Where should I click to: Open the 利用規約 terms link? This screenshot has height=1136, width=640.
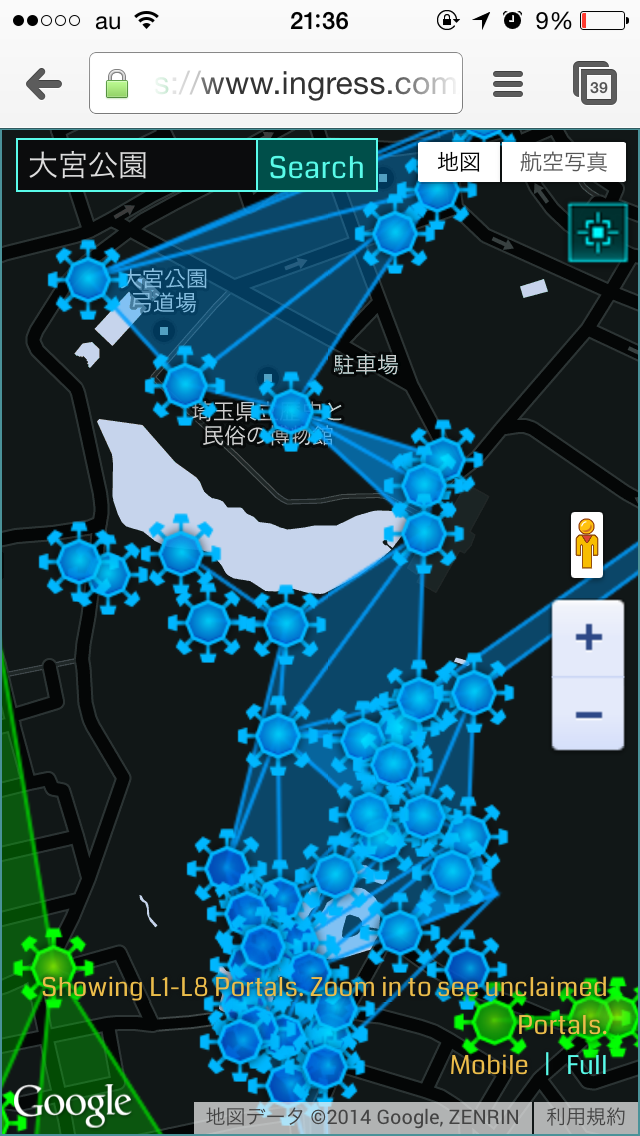coord(586,1114)
